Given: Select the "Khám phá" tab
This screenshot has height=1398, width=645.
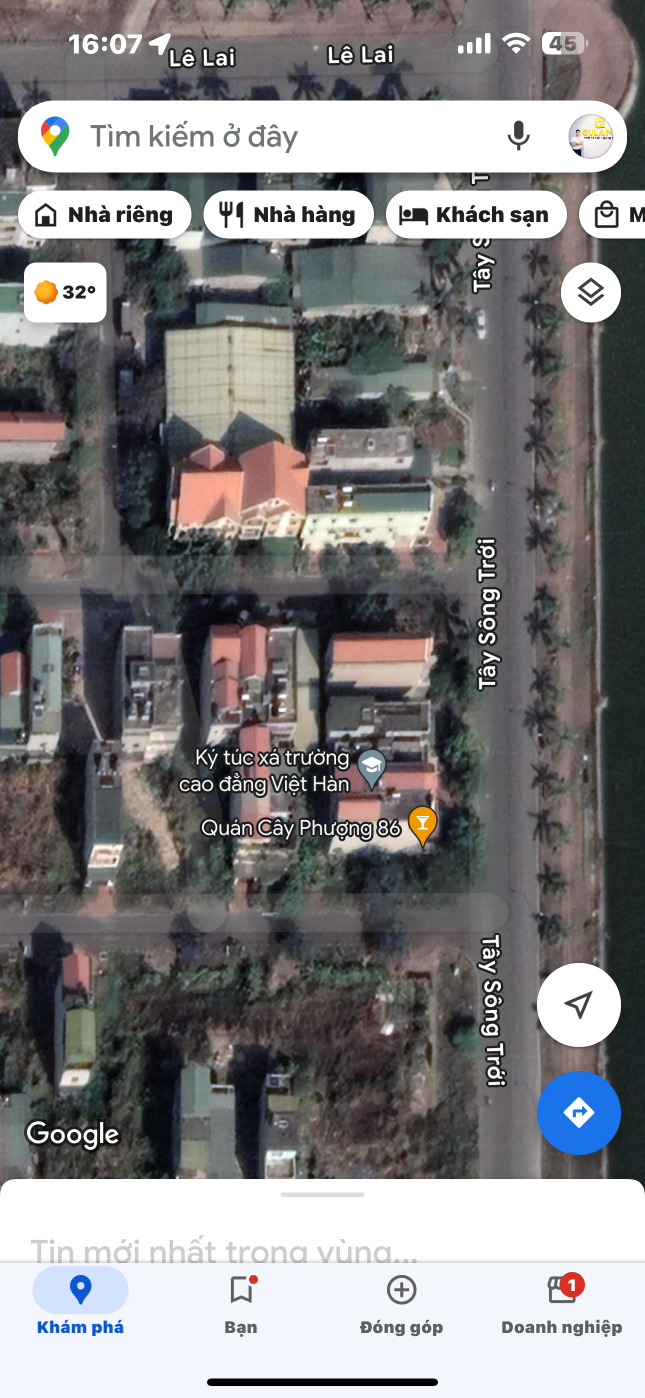Looking at the screenshot, I should pyautogui.click(x=81, y=1305).
